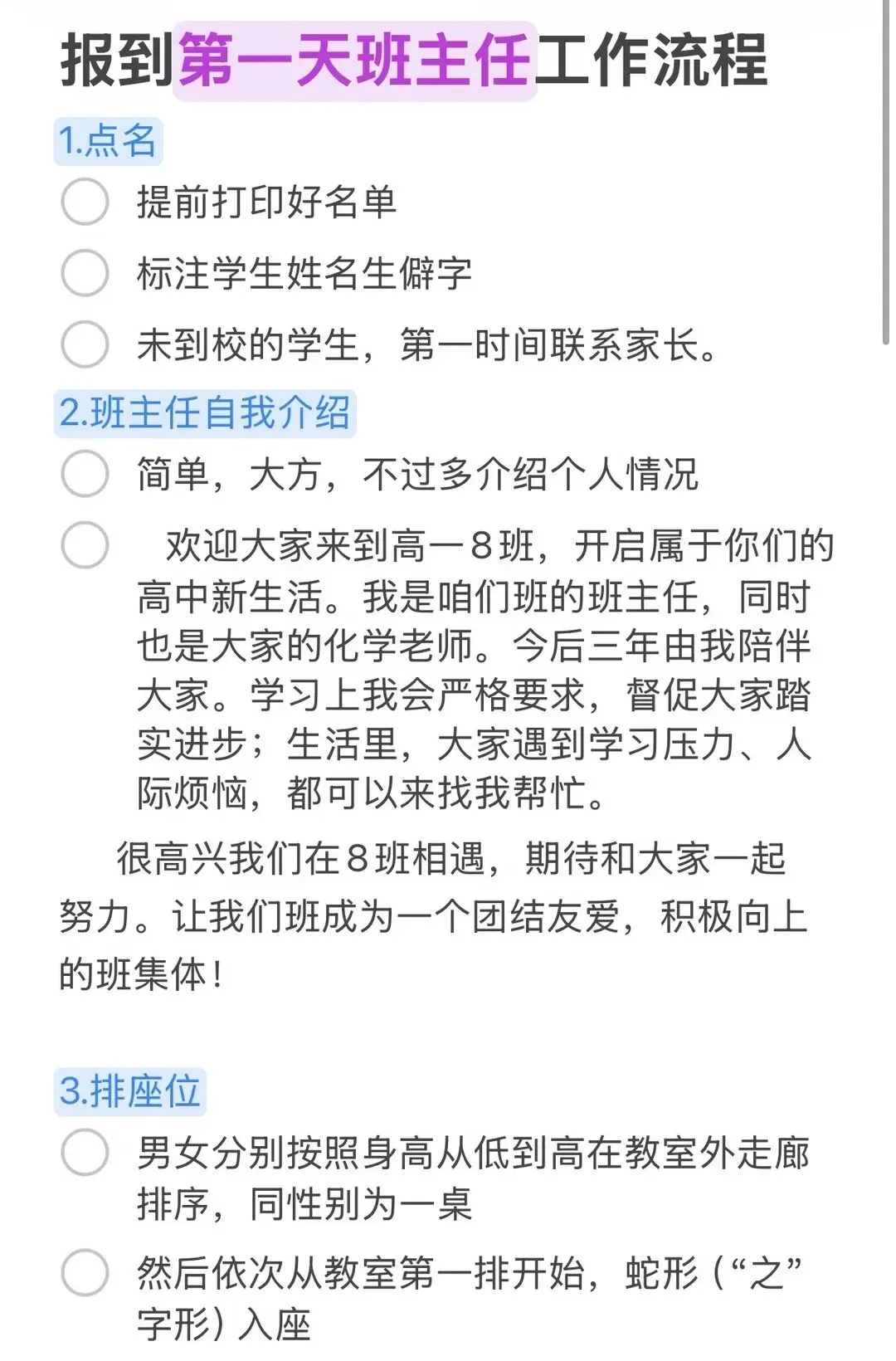The width and height of the screenshot is (896, 1361).
Task: Check off 男女分别按照身高 seating item
Action: (x=85, y=1153)
